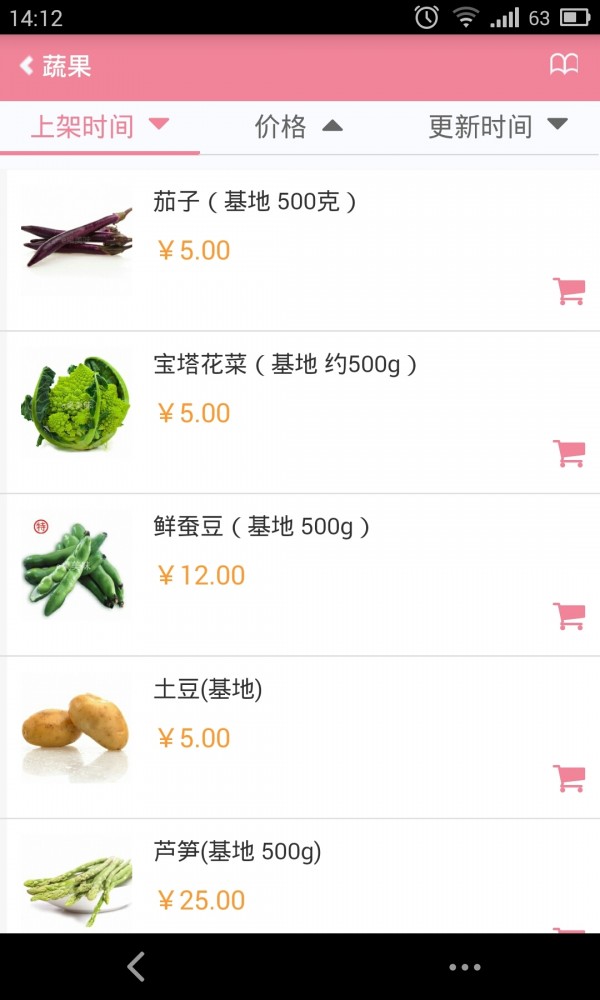Add 茄子 to the shopping cart
This screenshot has width=600, height=1000.
tap(569, 291)
